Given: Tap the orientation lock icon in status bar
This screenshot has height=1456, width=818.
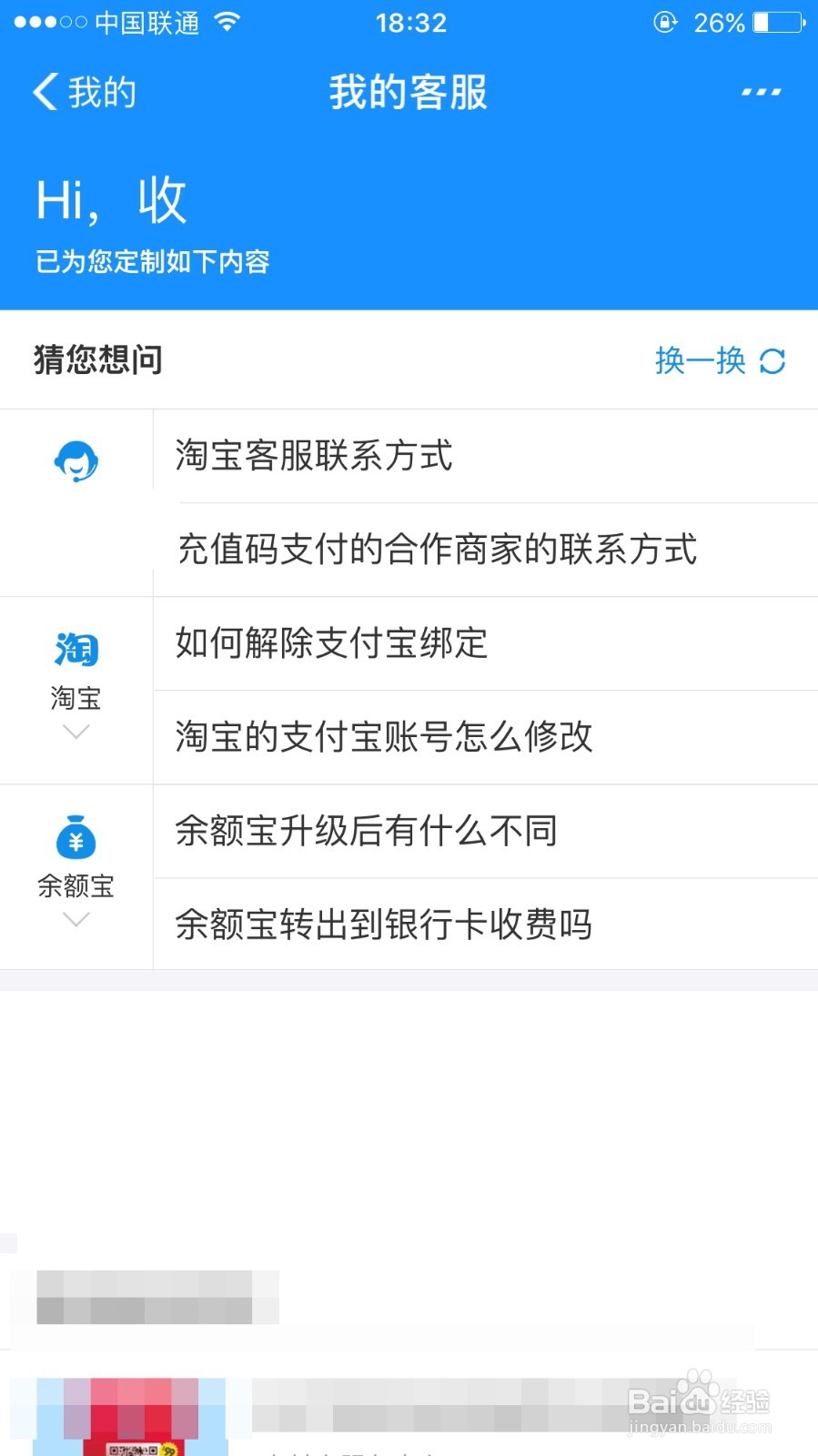Looking at the screenshot, I should pyautogui.click(x=665, y=22).
